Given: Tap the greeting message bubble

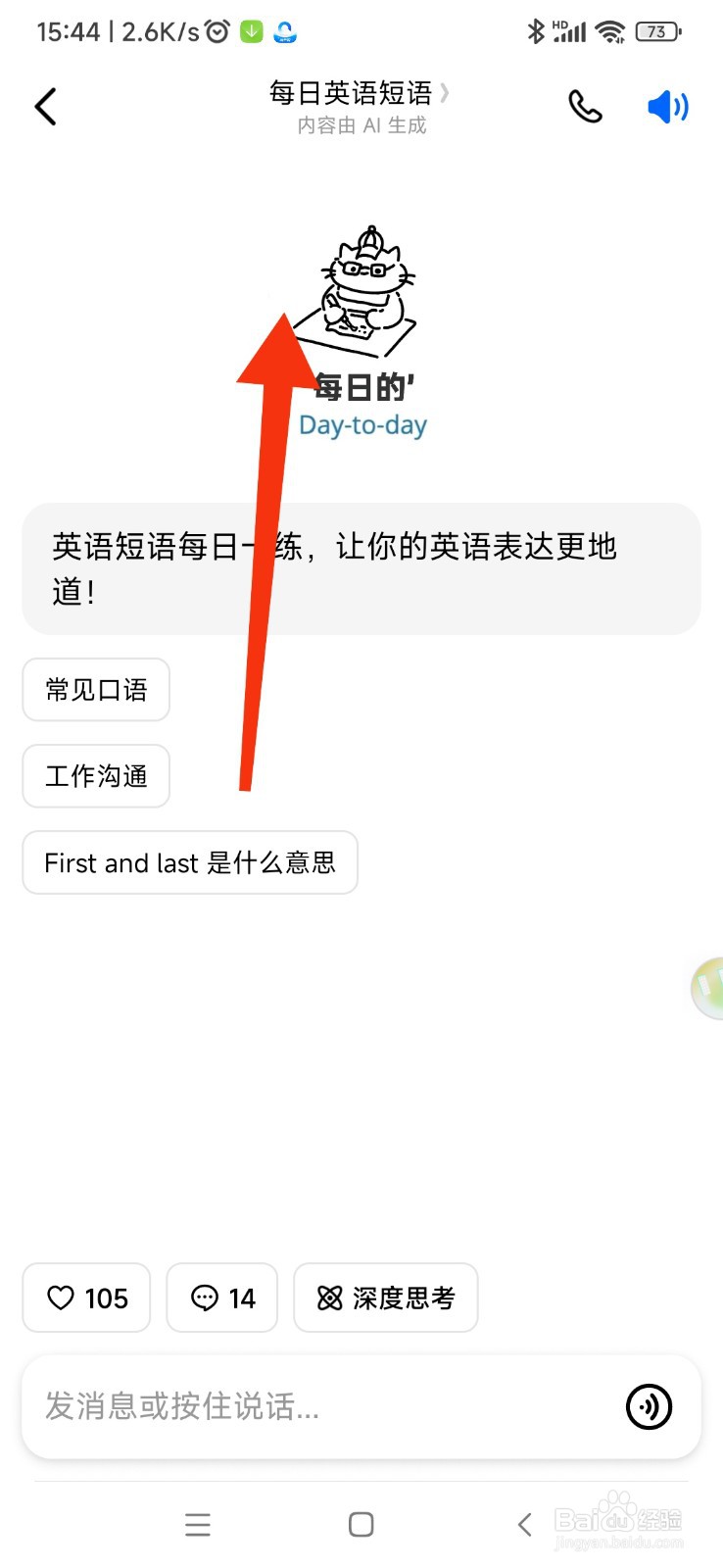Looking at the screenshot, I should (360, 568).
